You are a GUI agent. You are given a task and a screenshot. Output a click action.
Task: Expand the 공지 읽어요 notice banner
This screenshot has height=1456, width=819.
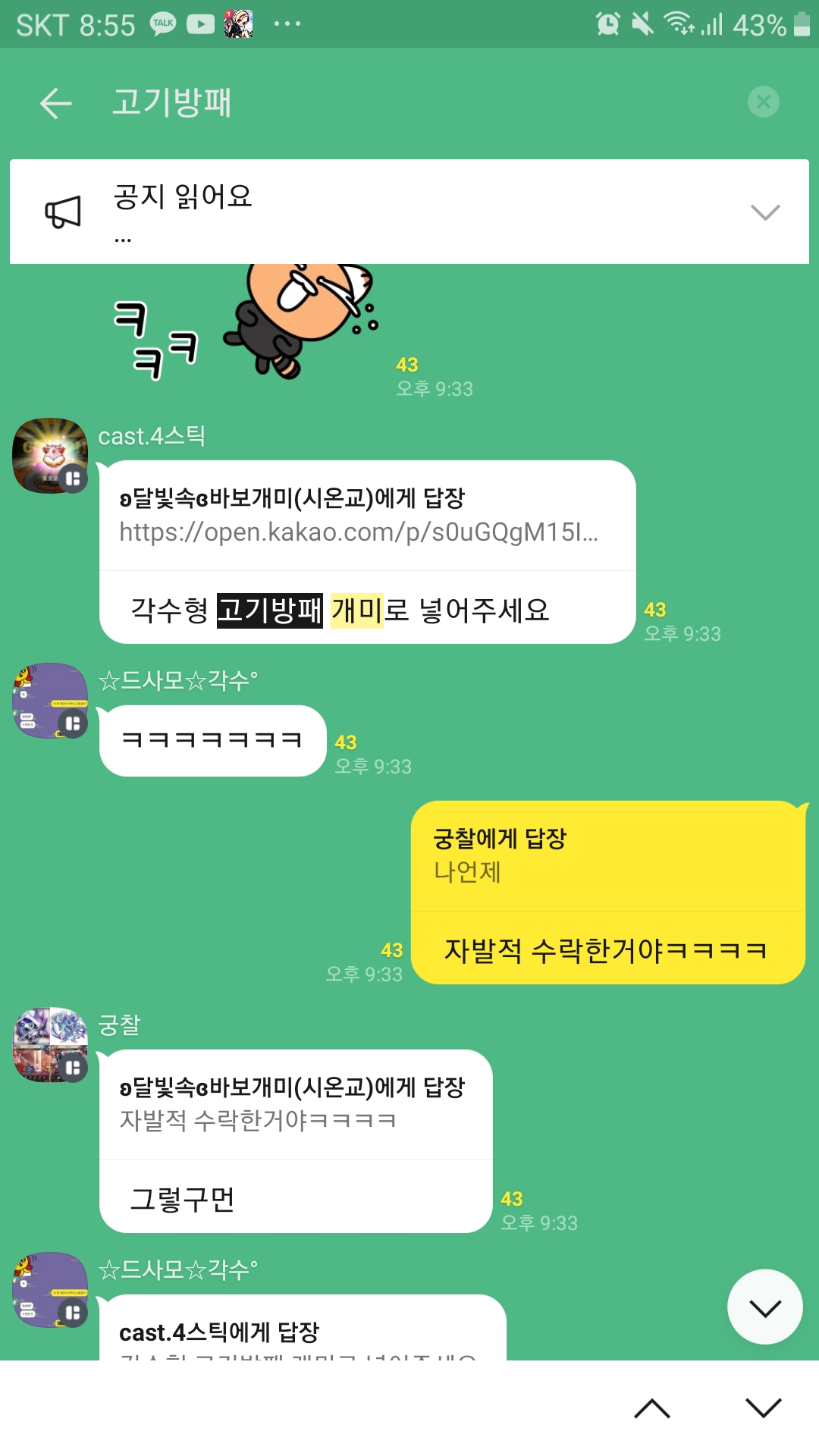click(764, 212)
